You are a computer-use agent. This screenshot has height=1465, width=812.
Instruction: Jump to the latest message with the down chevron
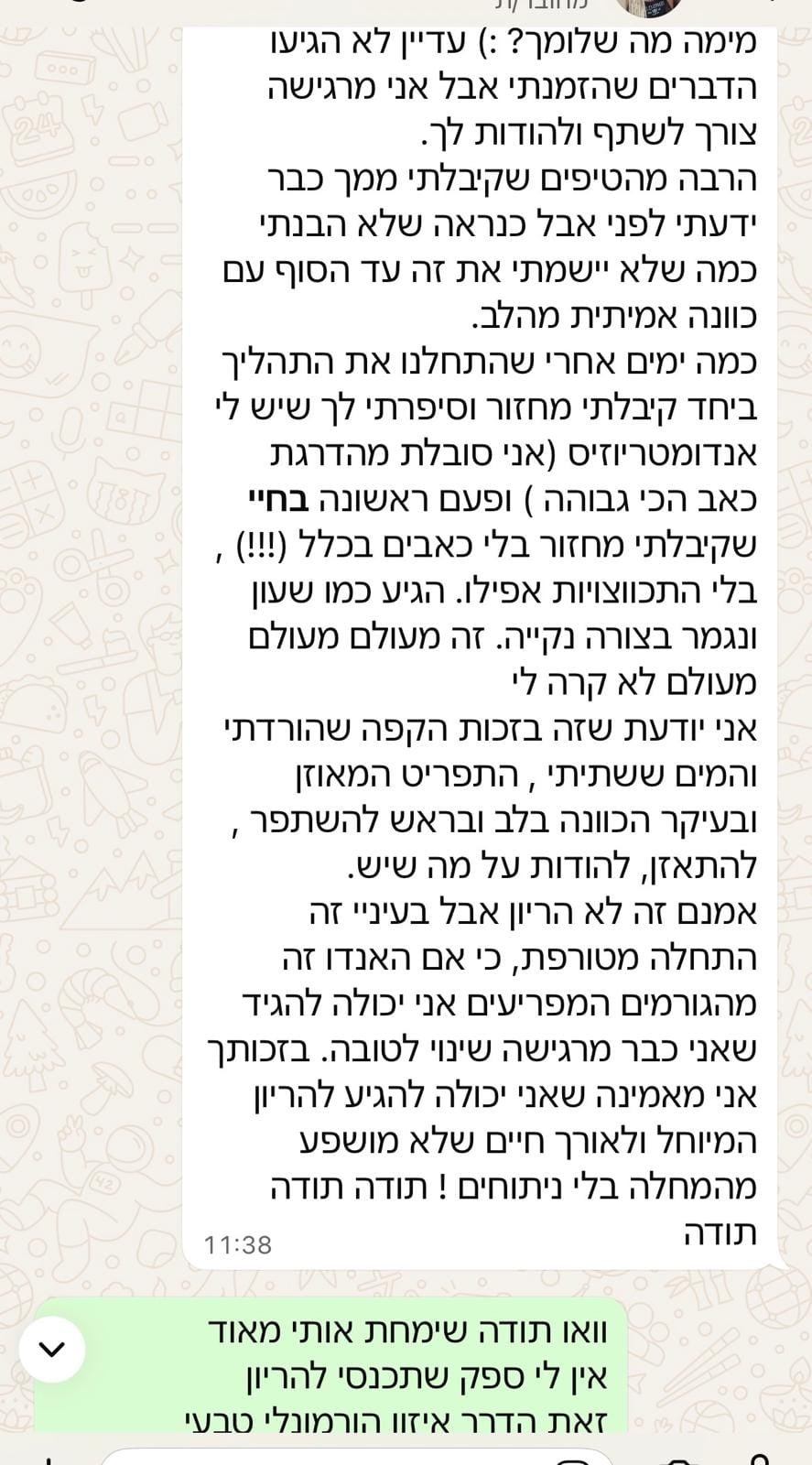[x=52, y=1349]
